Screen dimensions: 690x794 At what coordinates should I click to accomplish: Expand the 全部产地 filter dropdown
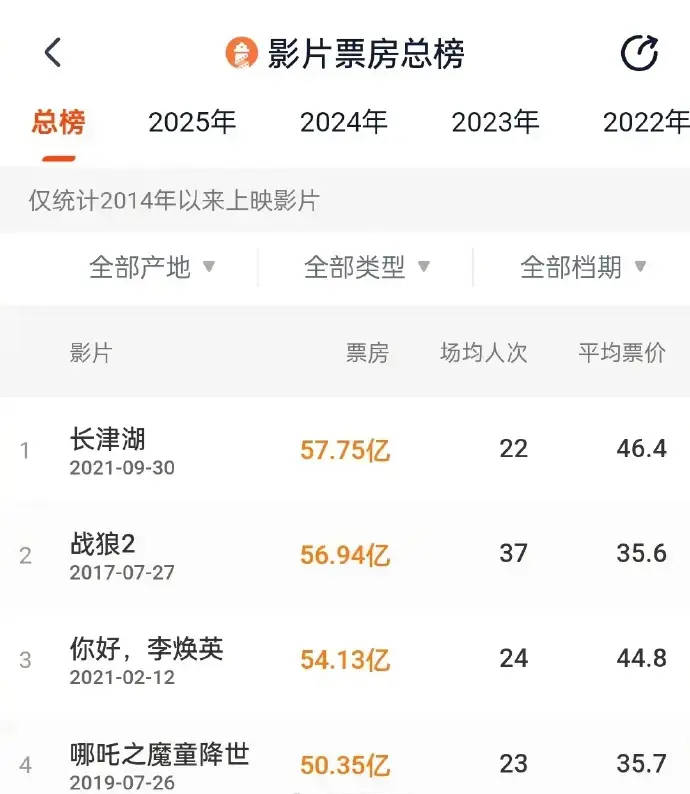pyautogui.click(x=152, y=267)
